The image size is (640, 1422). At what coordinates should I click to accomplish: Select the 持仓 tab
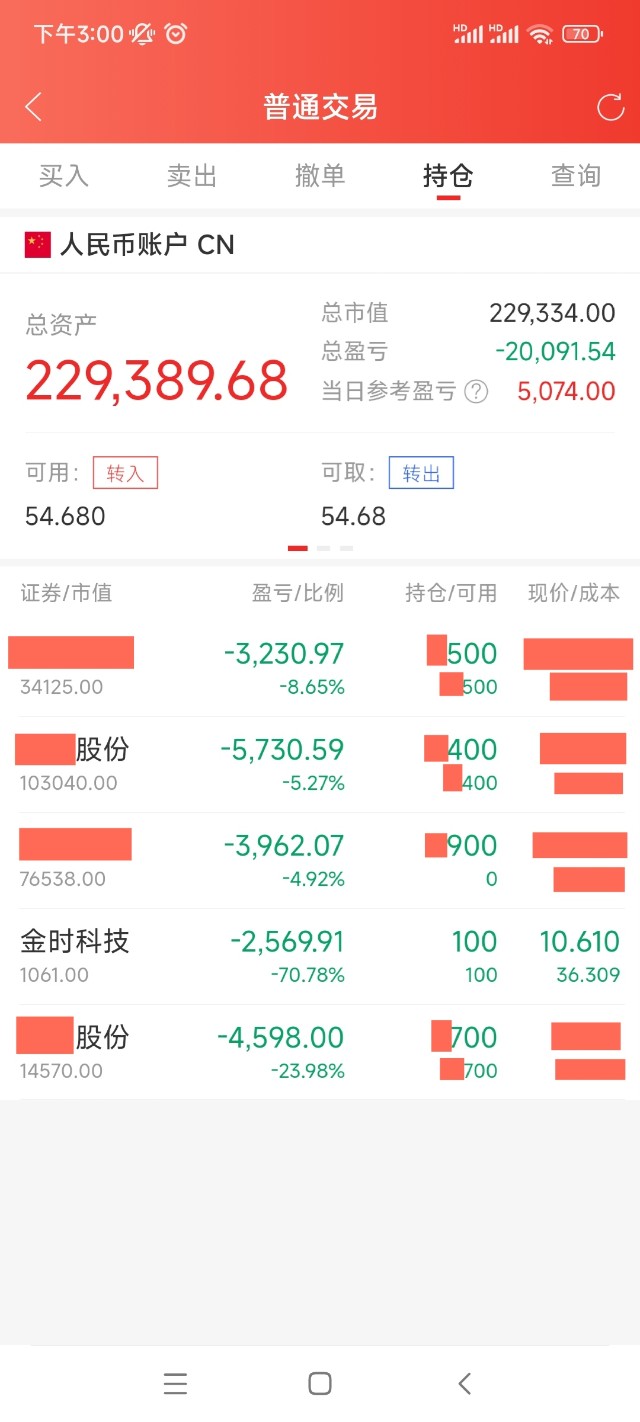coord(448,176)
